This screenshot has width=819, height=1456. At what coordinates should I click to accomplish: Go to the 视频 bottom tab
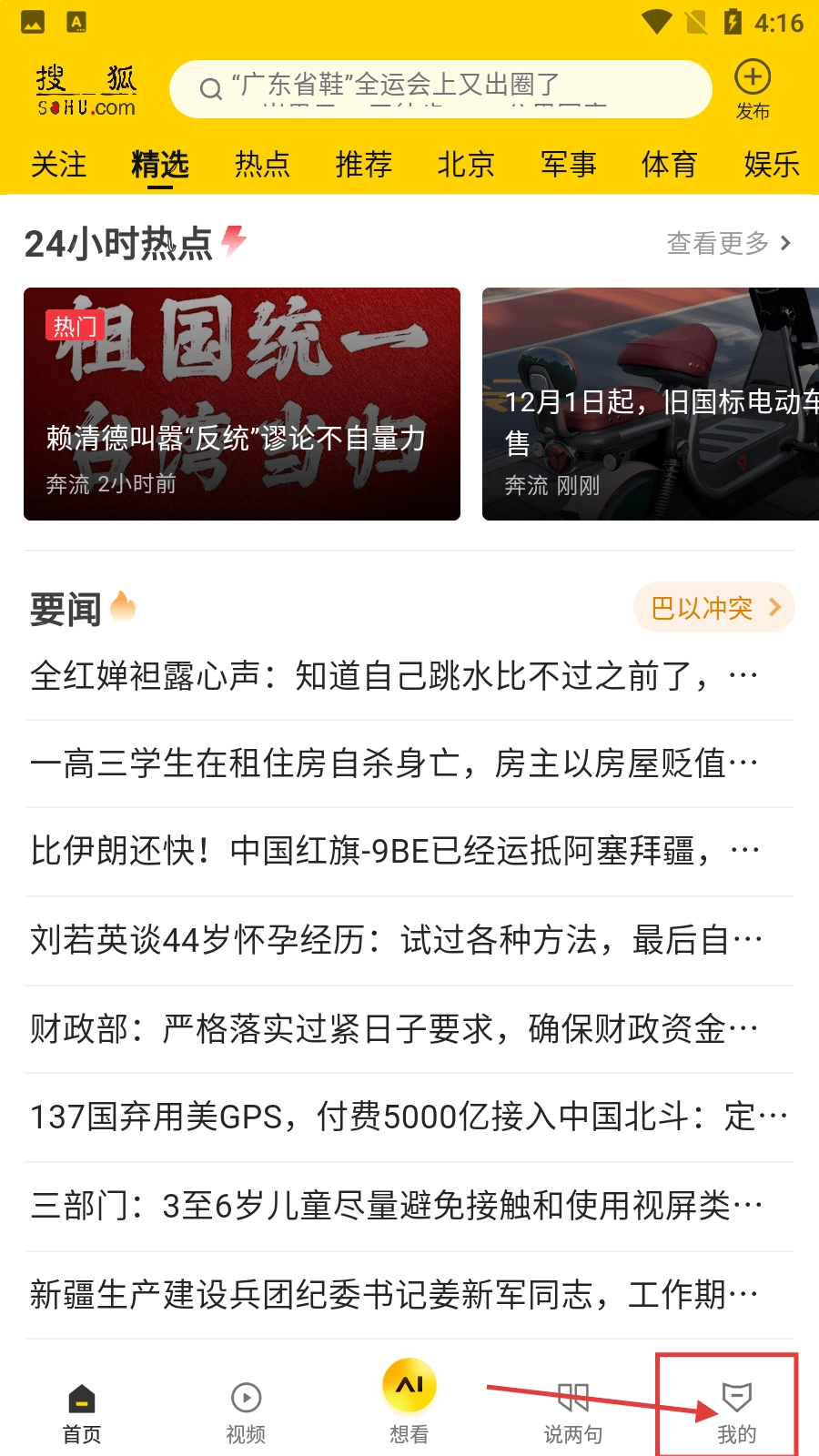coord(246,1411)
